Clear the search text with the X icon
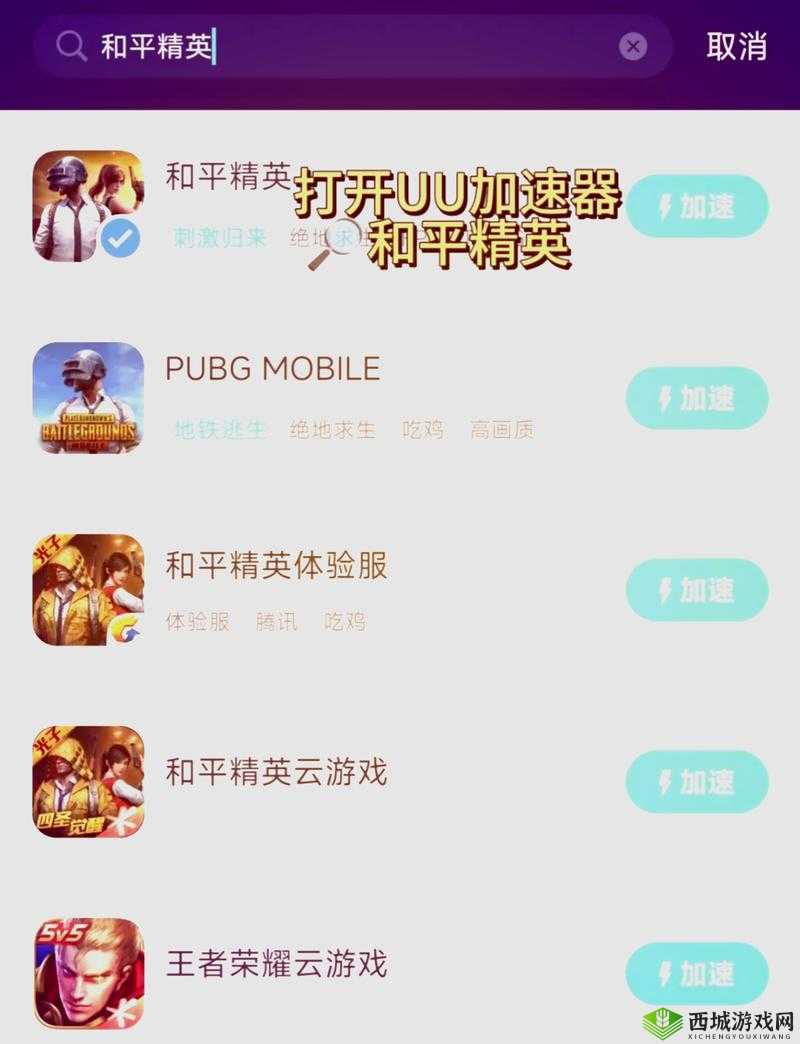The width and height of the screenshot is (800, 1044). pos(631,44)
